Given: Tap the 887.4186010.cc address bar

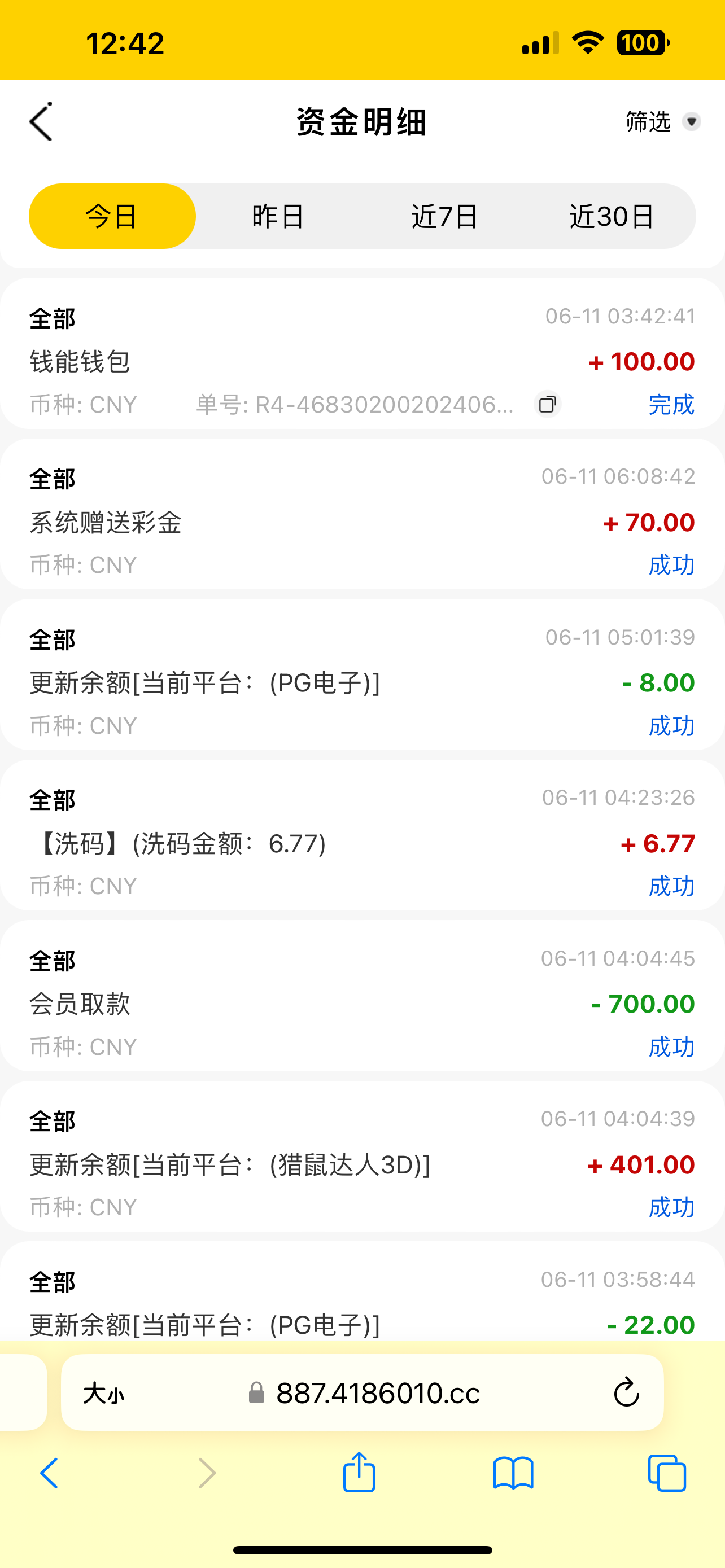Looking at the screenshot, I should click(377, 1392).
